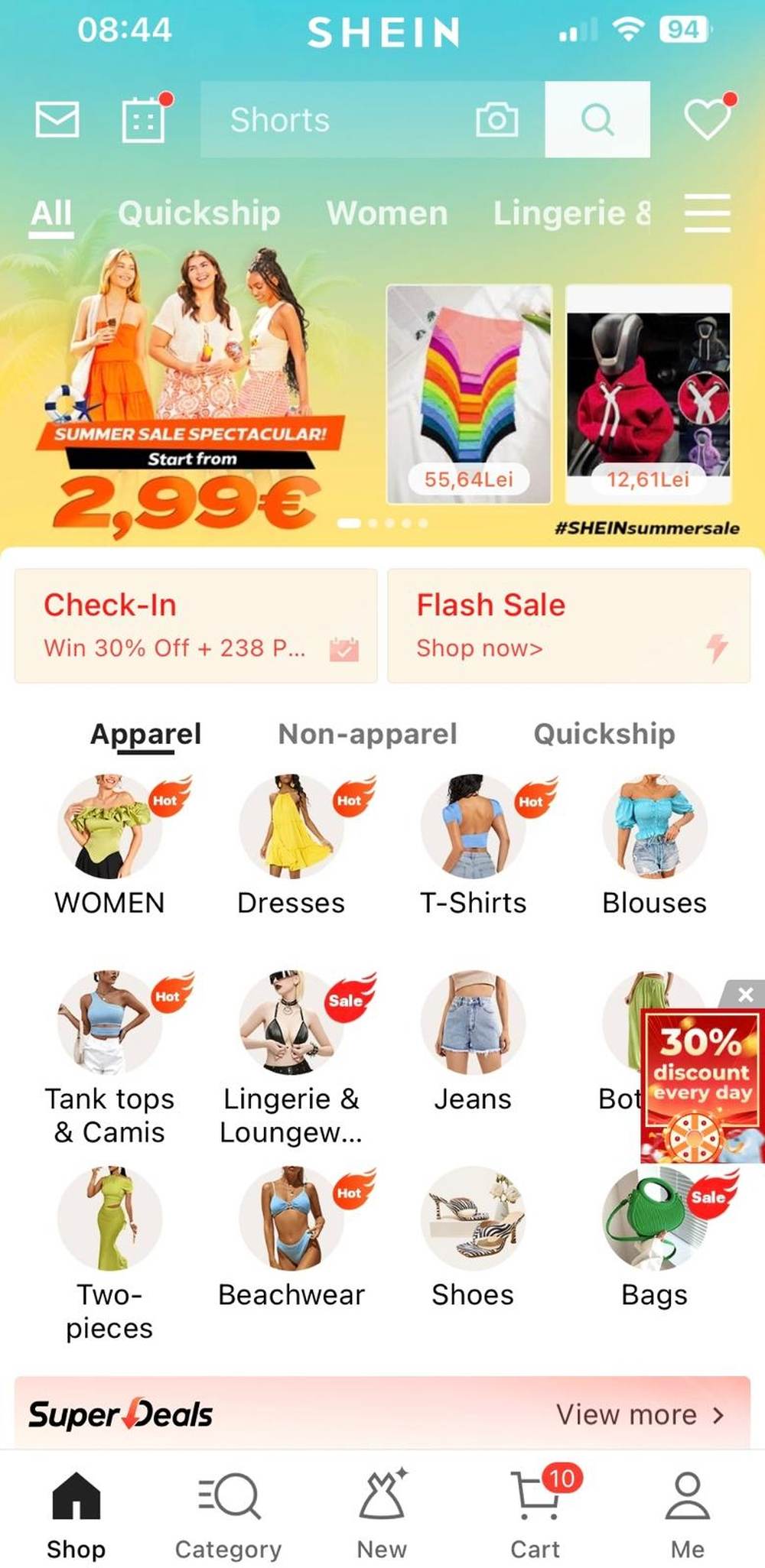Open the messages envelope icon
The width and height of the screenshot is (765, 1568).
57,120
